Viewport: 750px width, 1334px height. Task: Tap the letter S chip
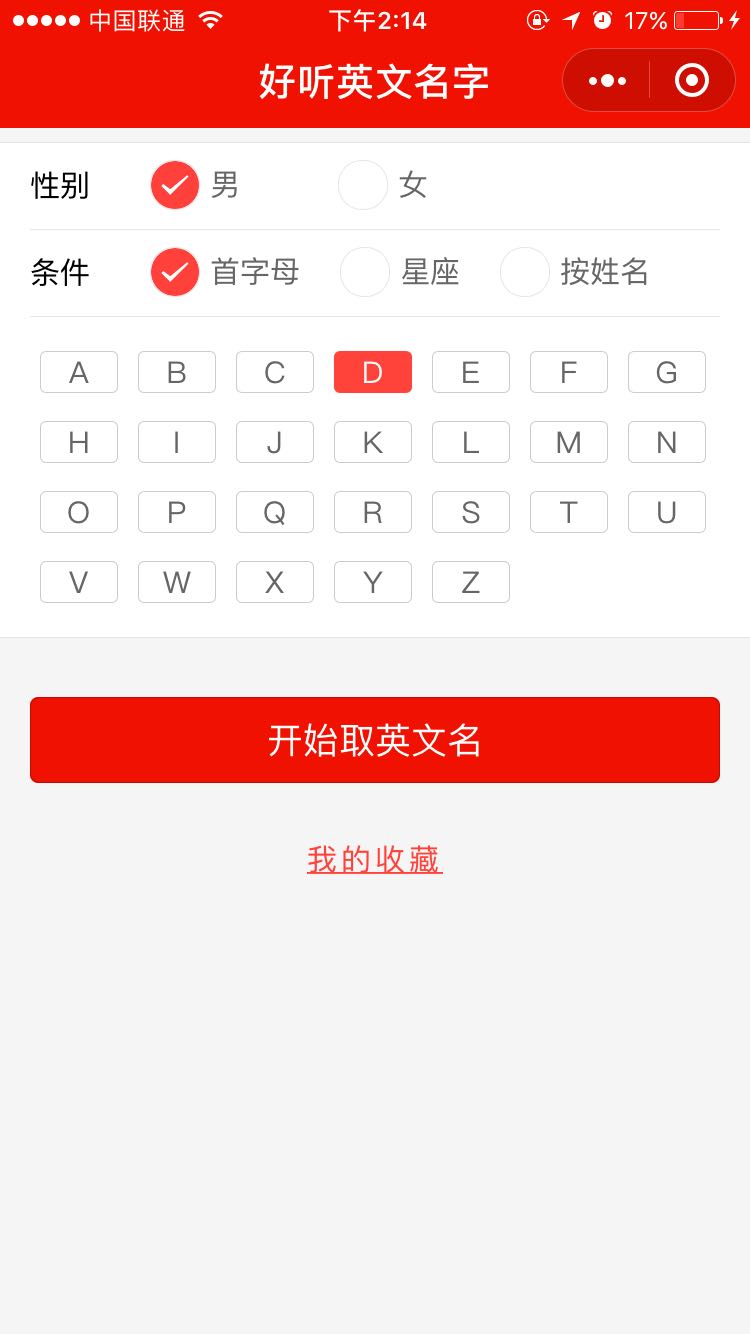pyautogui.click(x=471, y=512)
